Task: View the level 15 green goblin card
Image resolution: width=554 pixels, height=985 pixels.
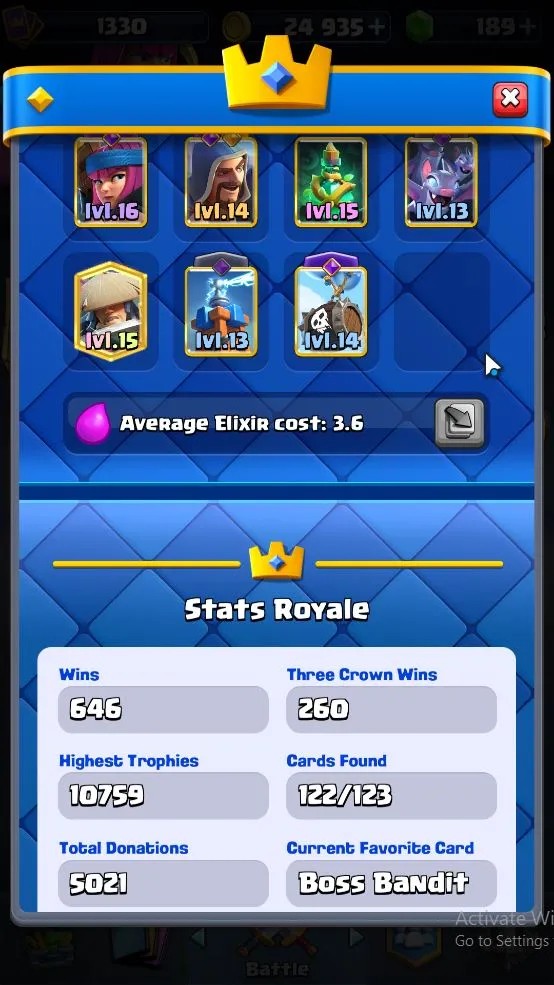Action: [331, 182]
